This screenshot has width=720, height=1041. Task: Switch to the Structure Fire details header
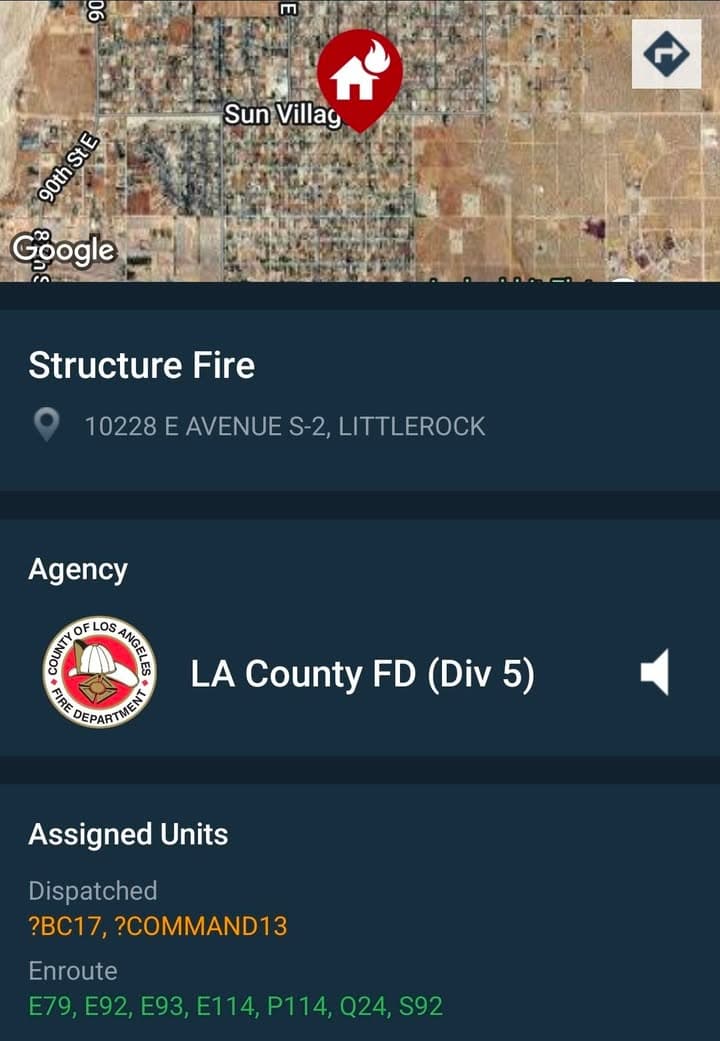pos(144,366)
